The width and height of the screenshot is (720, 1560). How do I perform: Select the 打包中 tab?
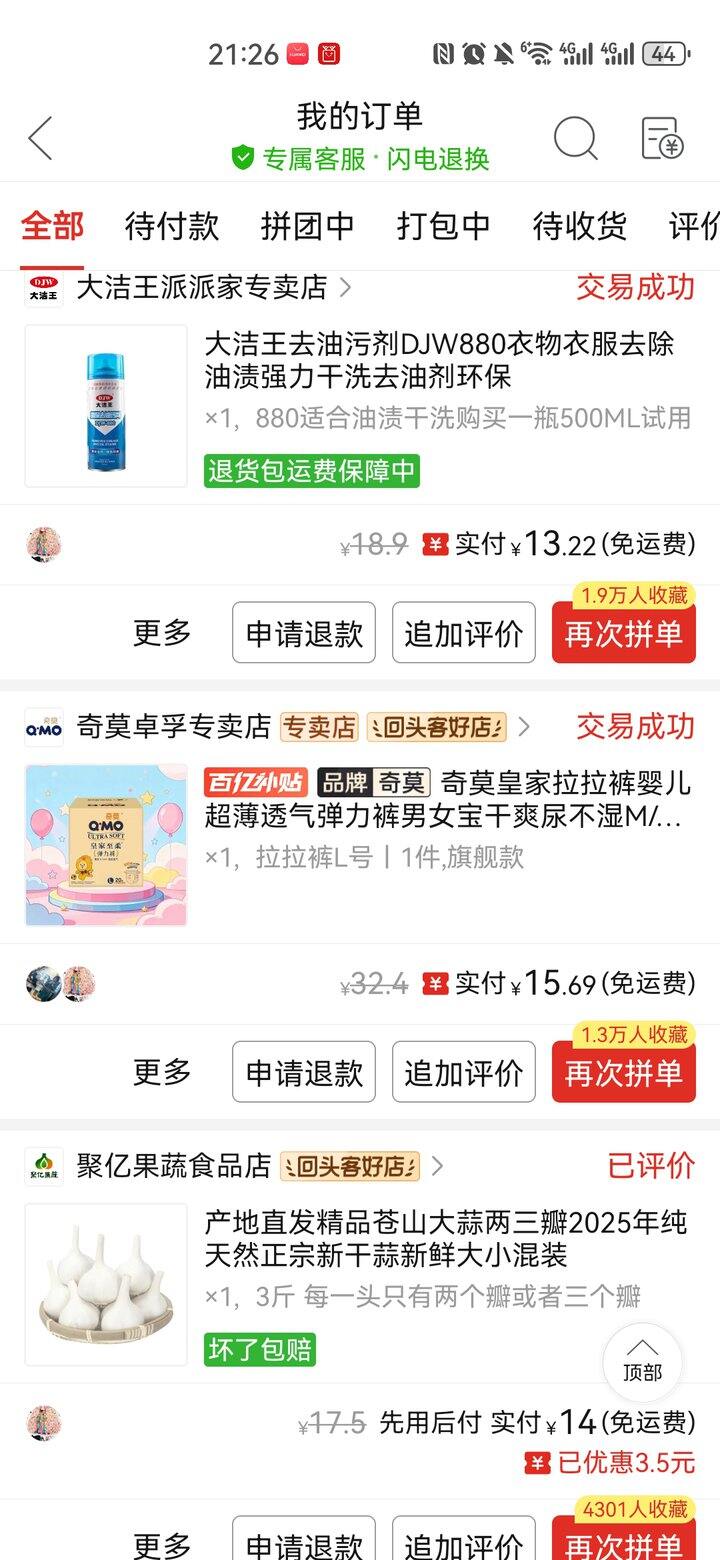click(x=443, y=226)
